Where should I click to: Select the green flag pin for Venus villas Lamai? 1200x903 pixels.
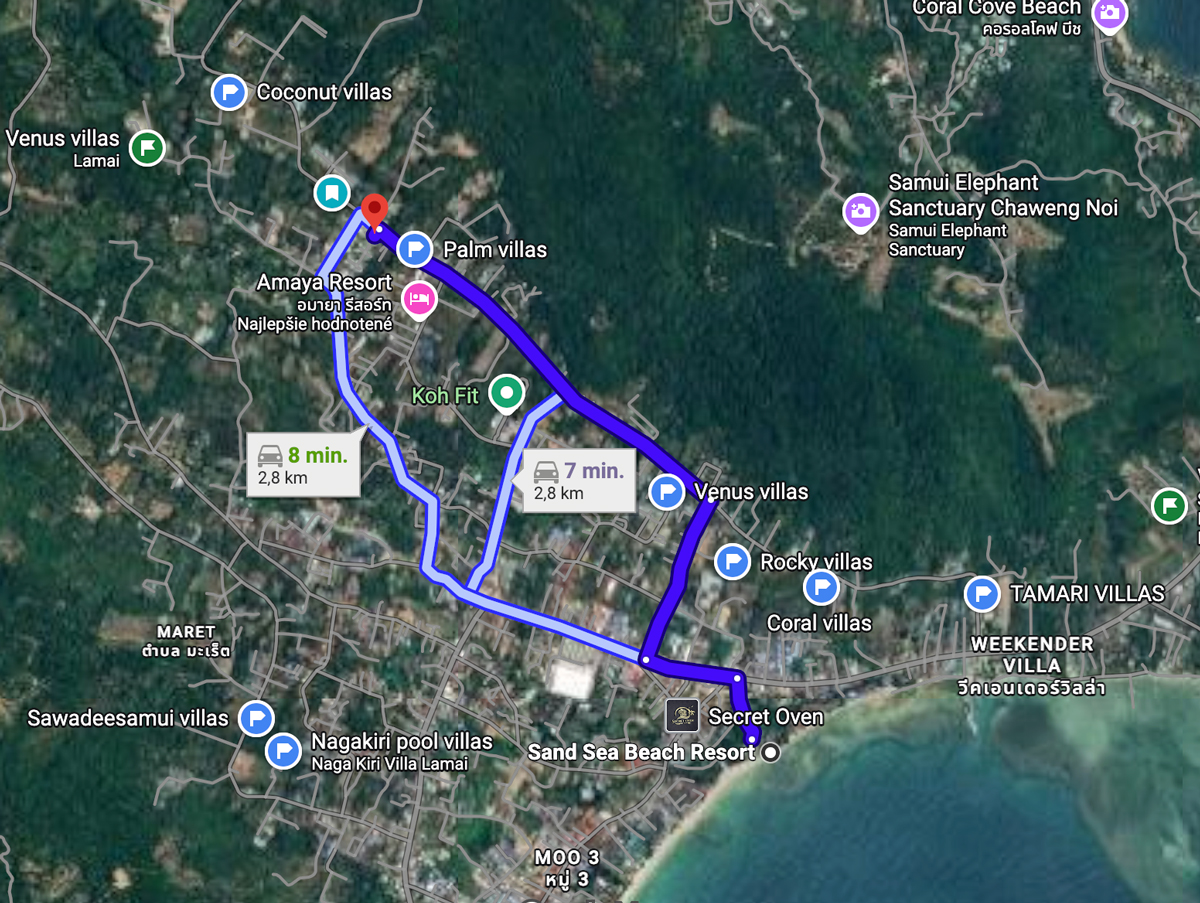click(148, 148)
